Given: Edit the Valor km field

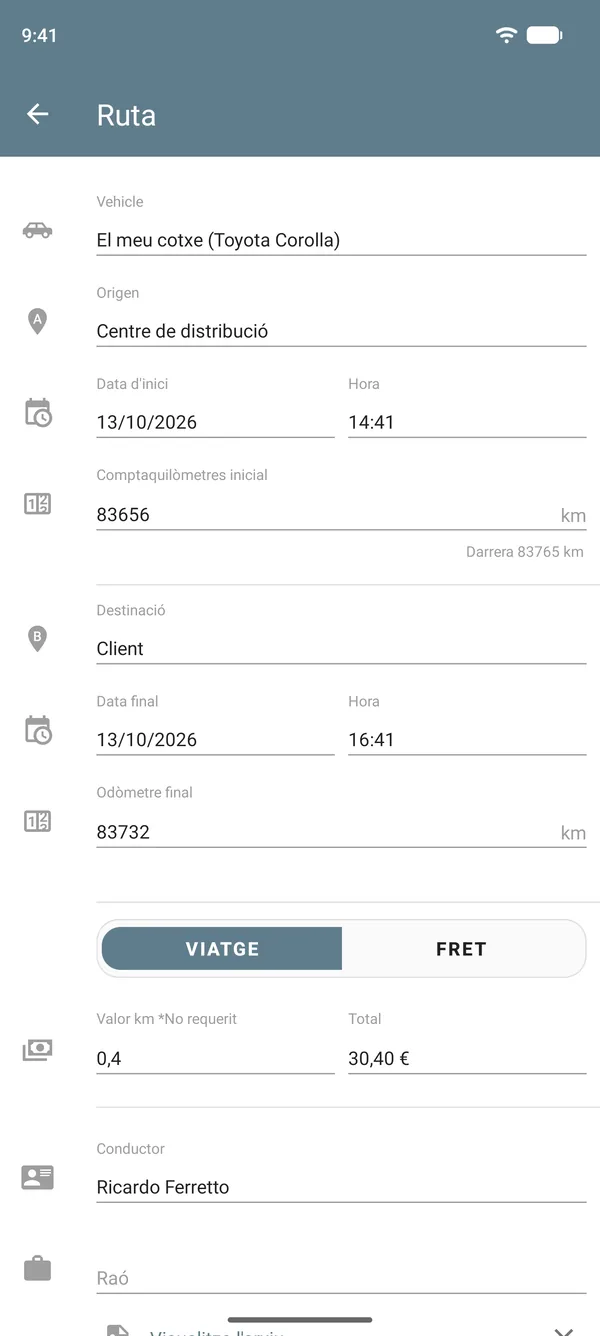Looking at the screenshot, I should pyautogui.click(x=215, y=1058).
